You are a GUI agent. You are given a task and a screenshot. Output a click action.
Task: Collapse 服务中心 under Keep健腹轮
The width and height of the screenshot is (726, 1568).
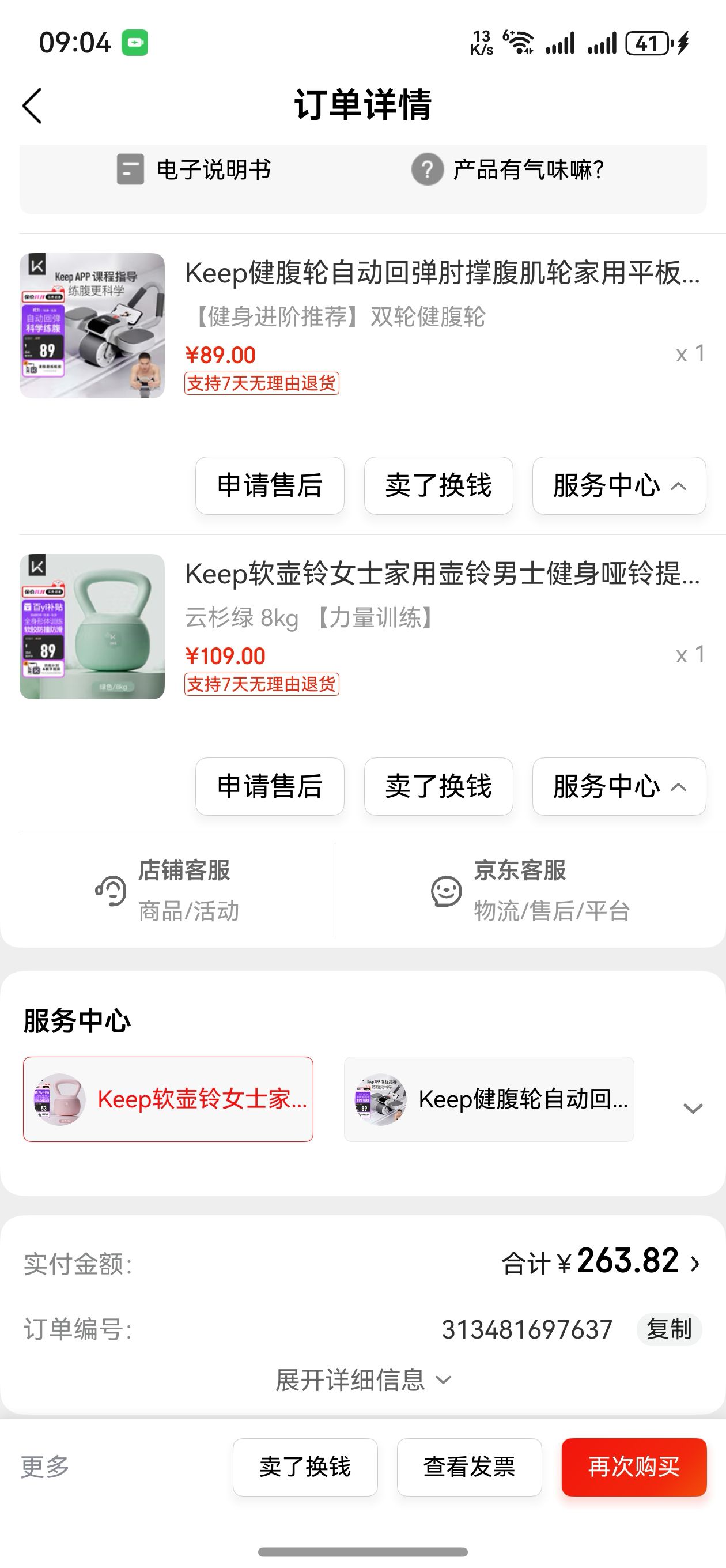618,486
